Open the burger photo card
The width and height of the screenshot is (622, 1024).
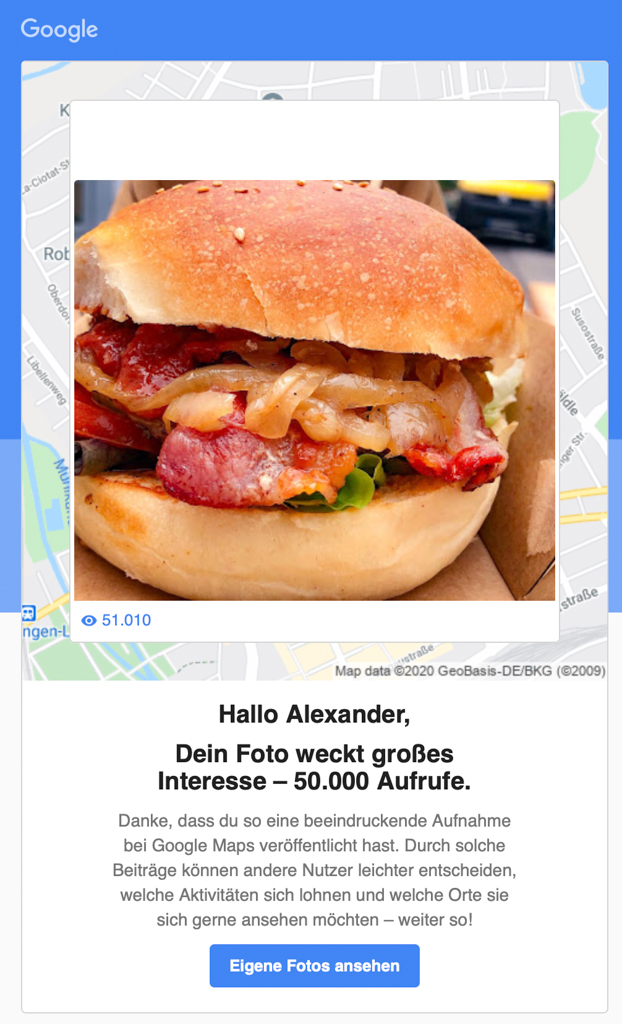click(314, 390)
